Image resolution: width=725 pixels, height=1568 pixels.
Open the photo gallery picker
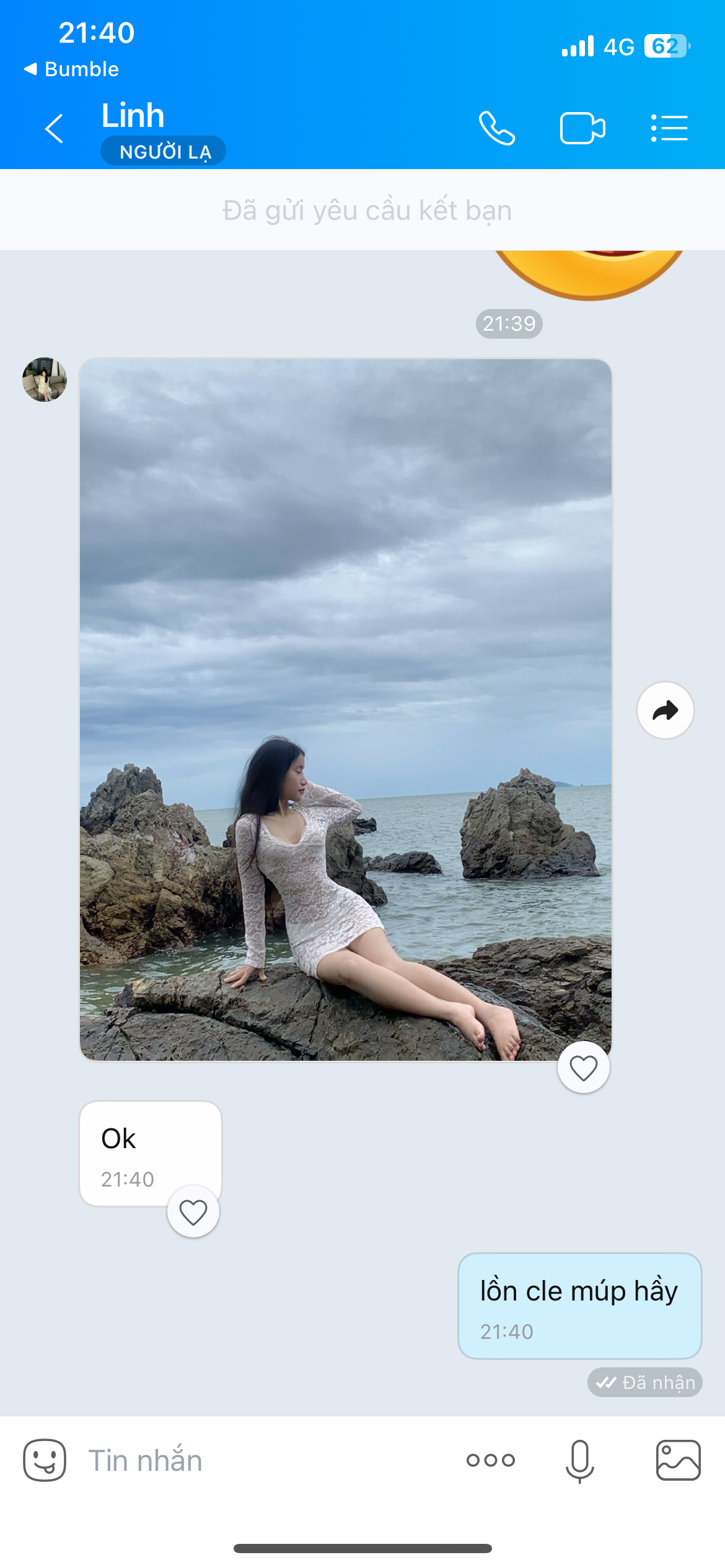pos(678,1460)
